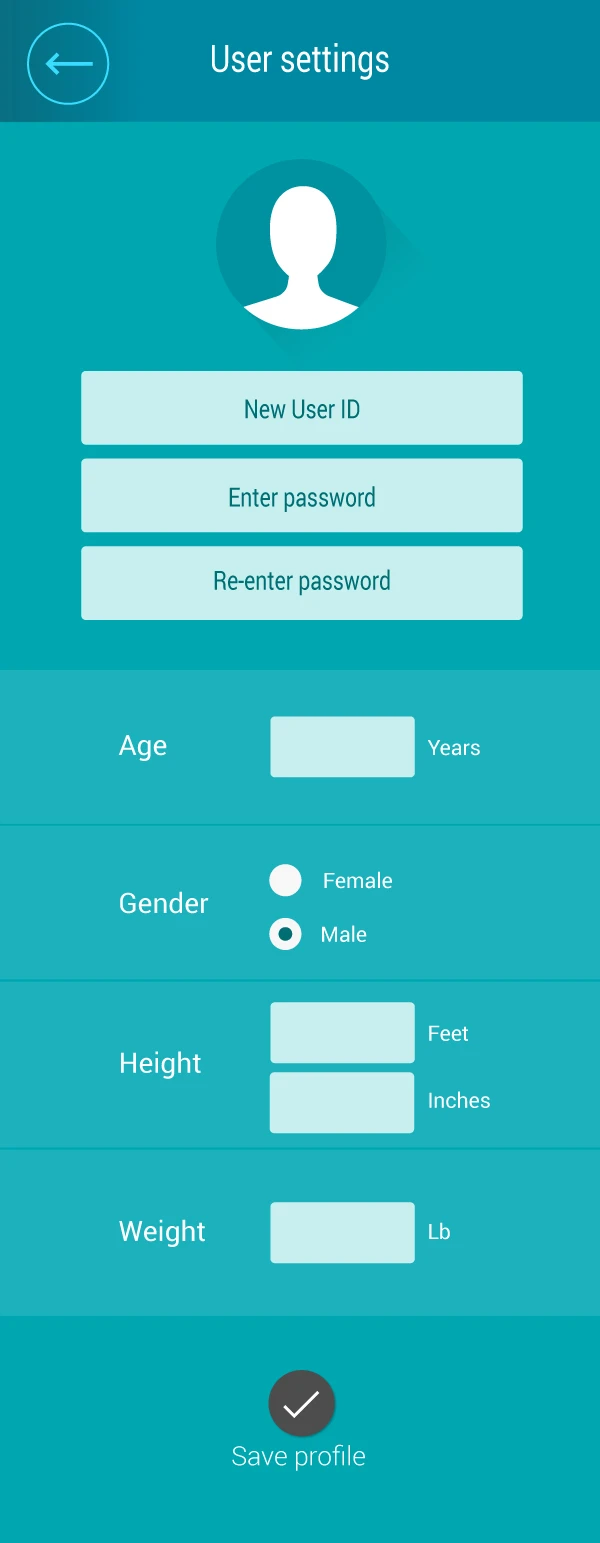Choose the Male radio button

(286, 934)
